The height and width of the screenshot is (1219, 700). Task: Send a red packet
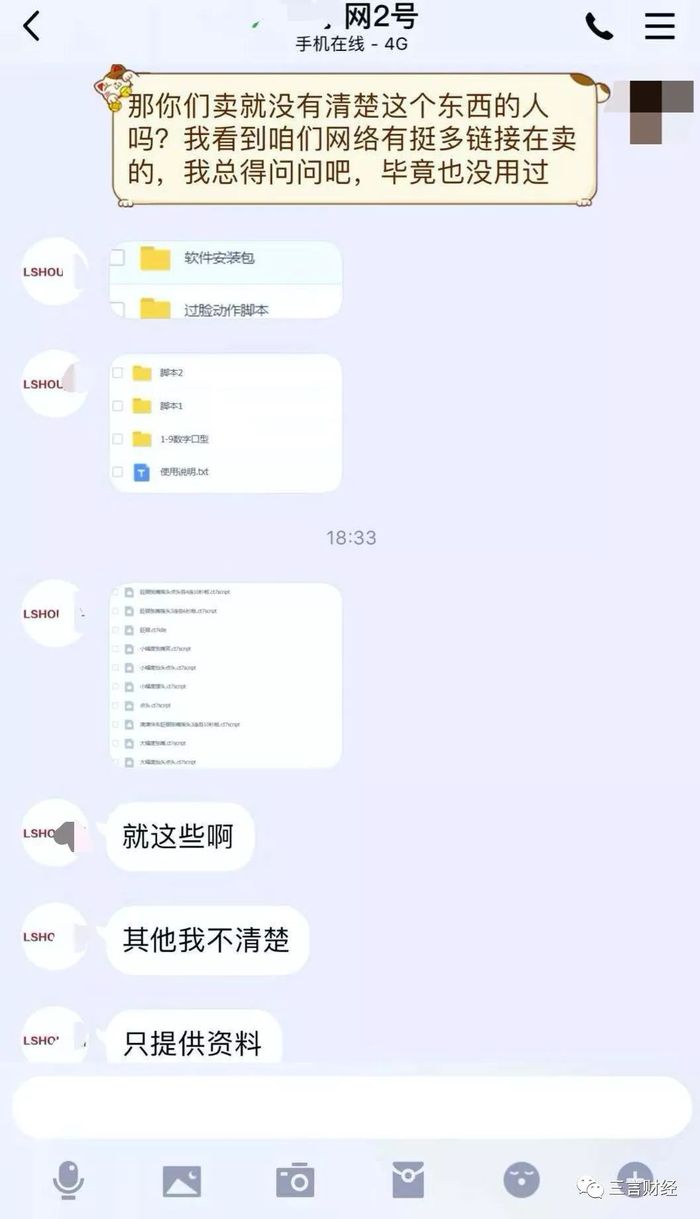(x=408, y=1180)
